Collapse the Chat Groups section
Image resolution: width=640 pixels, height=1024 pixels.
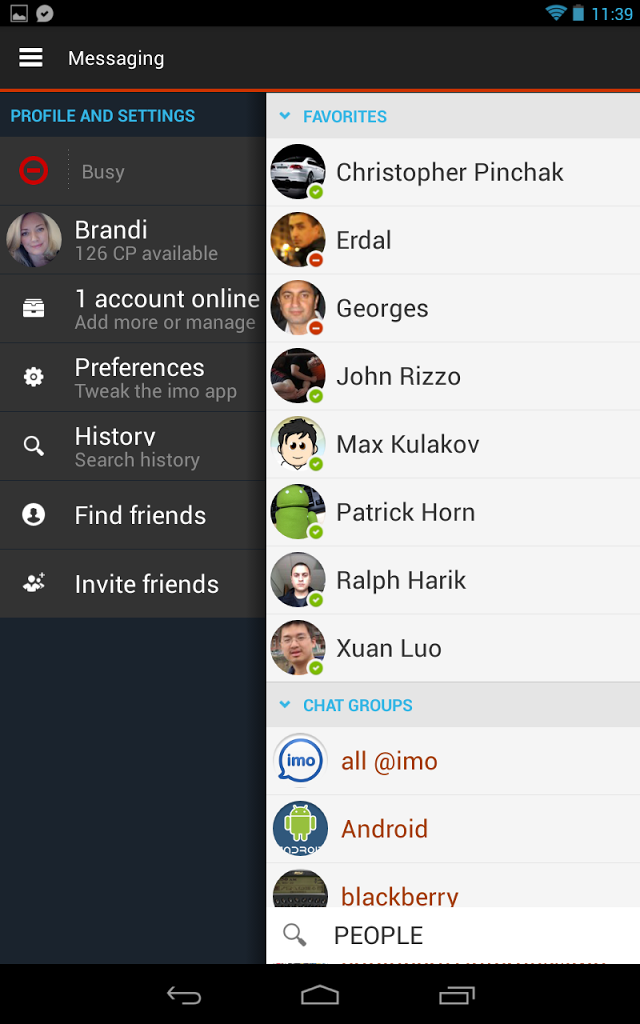point(285,705)
